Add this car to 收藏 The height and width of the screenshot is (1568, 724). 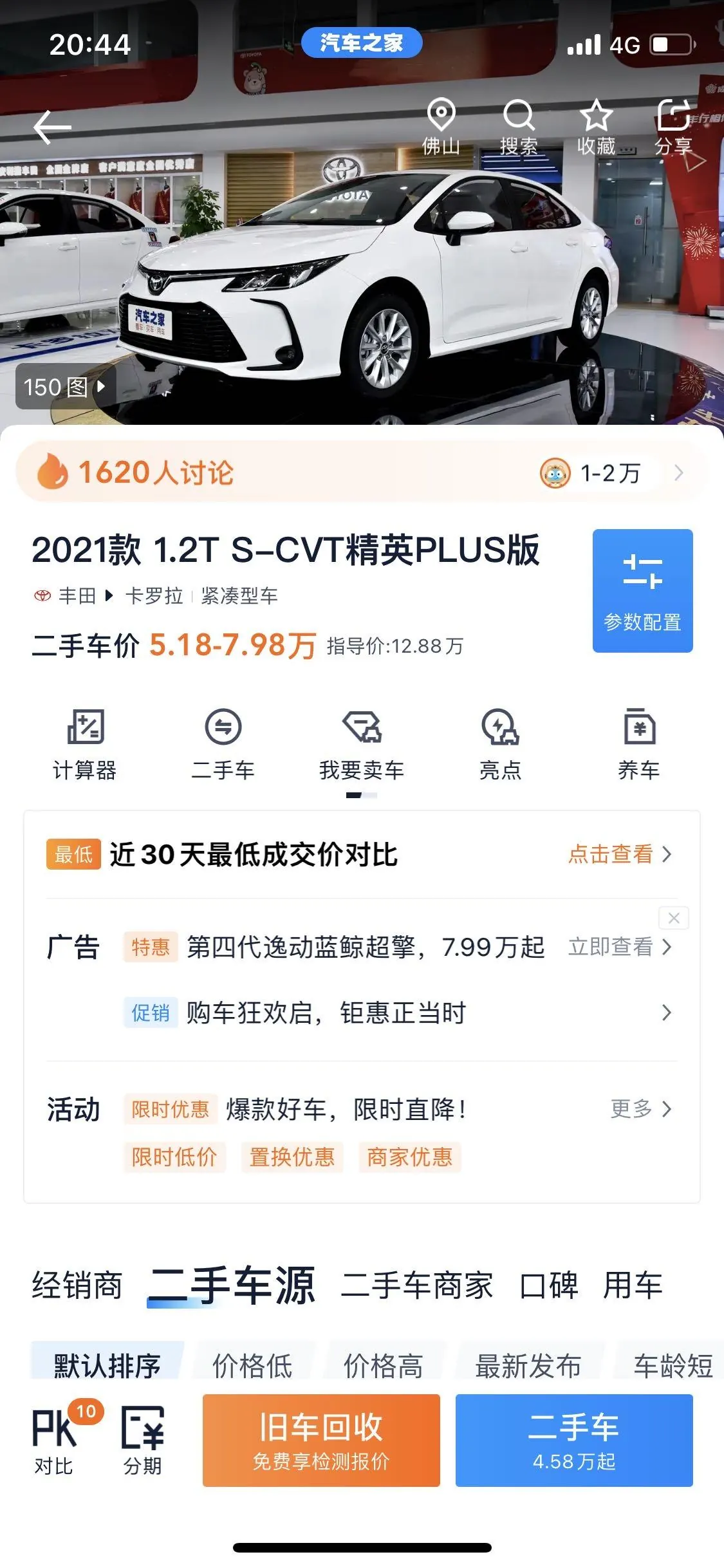(x=596, y=127)
